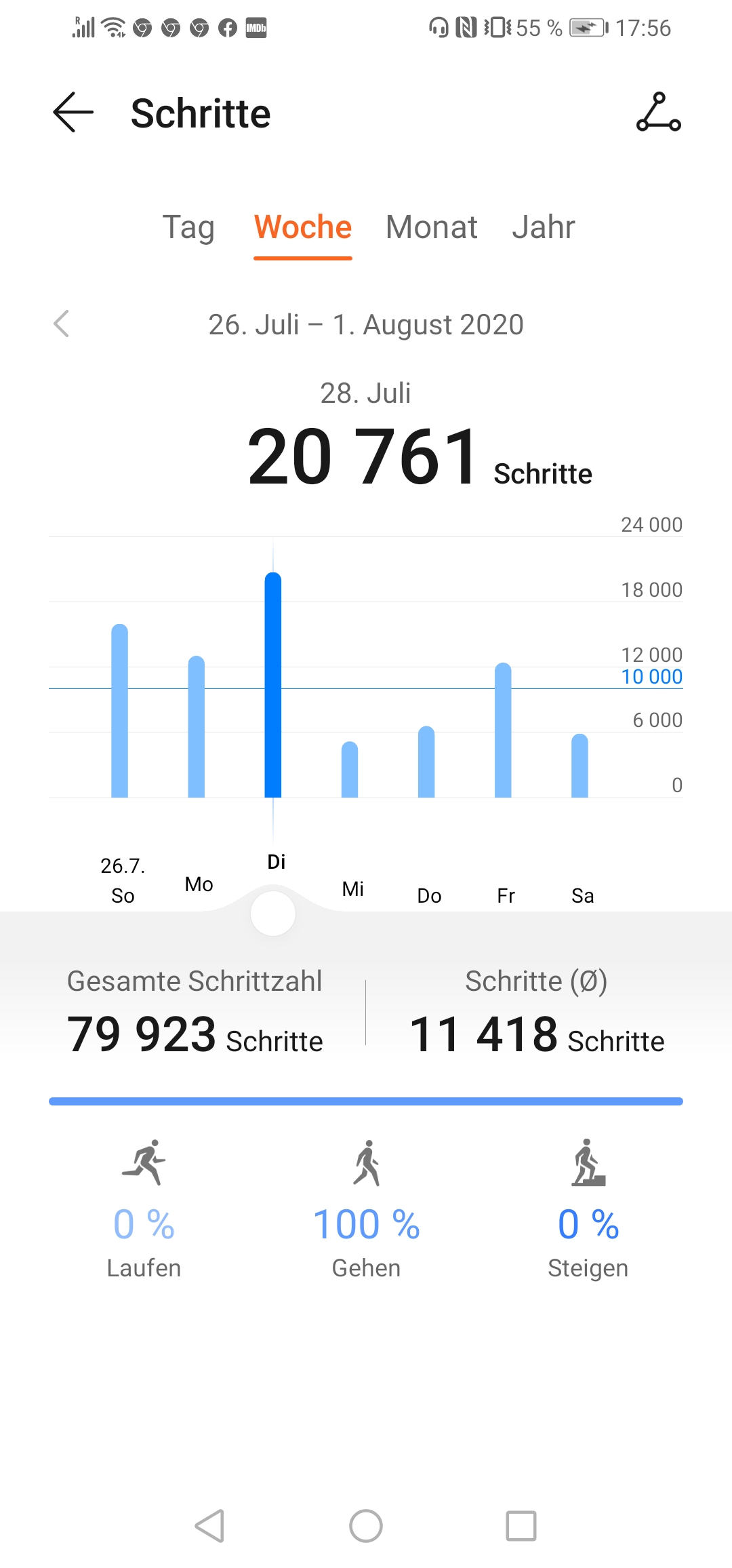This screenshot has height=1568, width=732.
Task: Show steps for Sa
Action: click(580, 766)
